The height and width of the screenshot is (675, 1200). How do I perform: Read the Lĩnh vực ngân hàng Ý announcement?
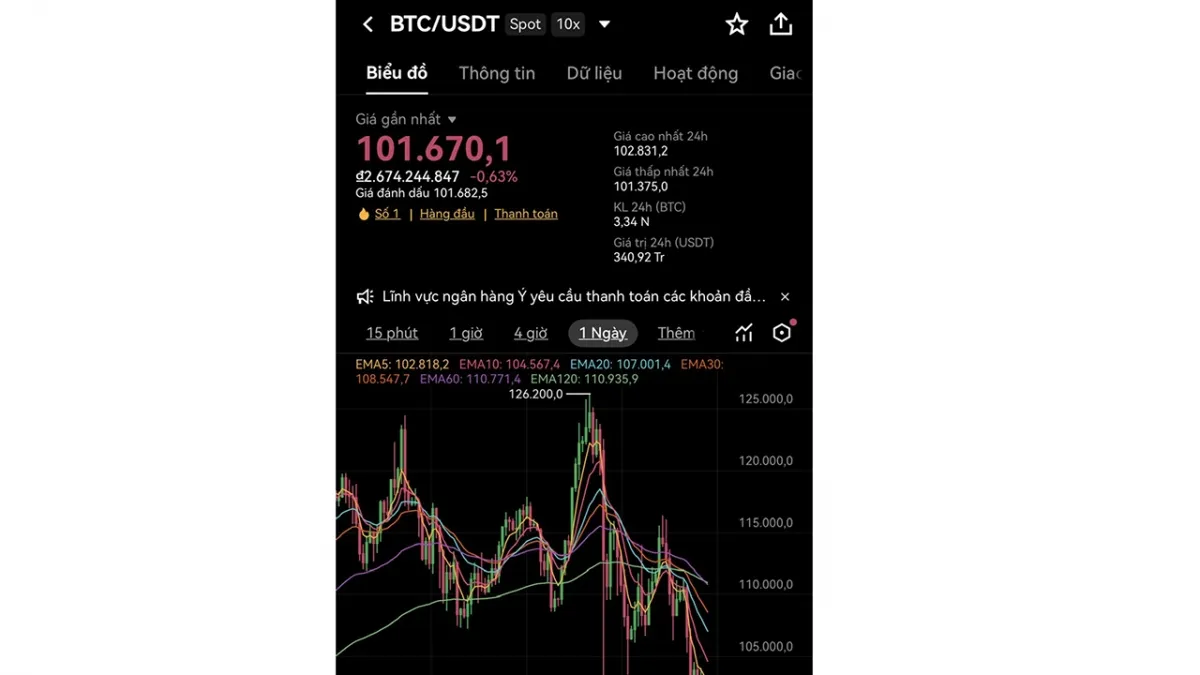tap(573, 297)
